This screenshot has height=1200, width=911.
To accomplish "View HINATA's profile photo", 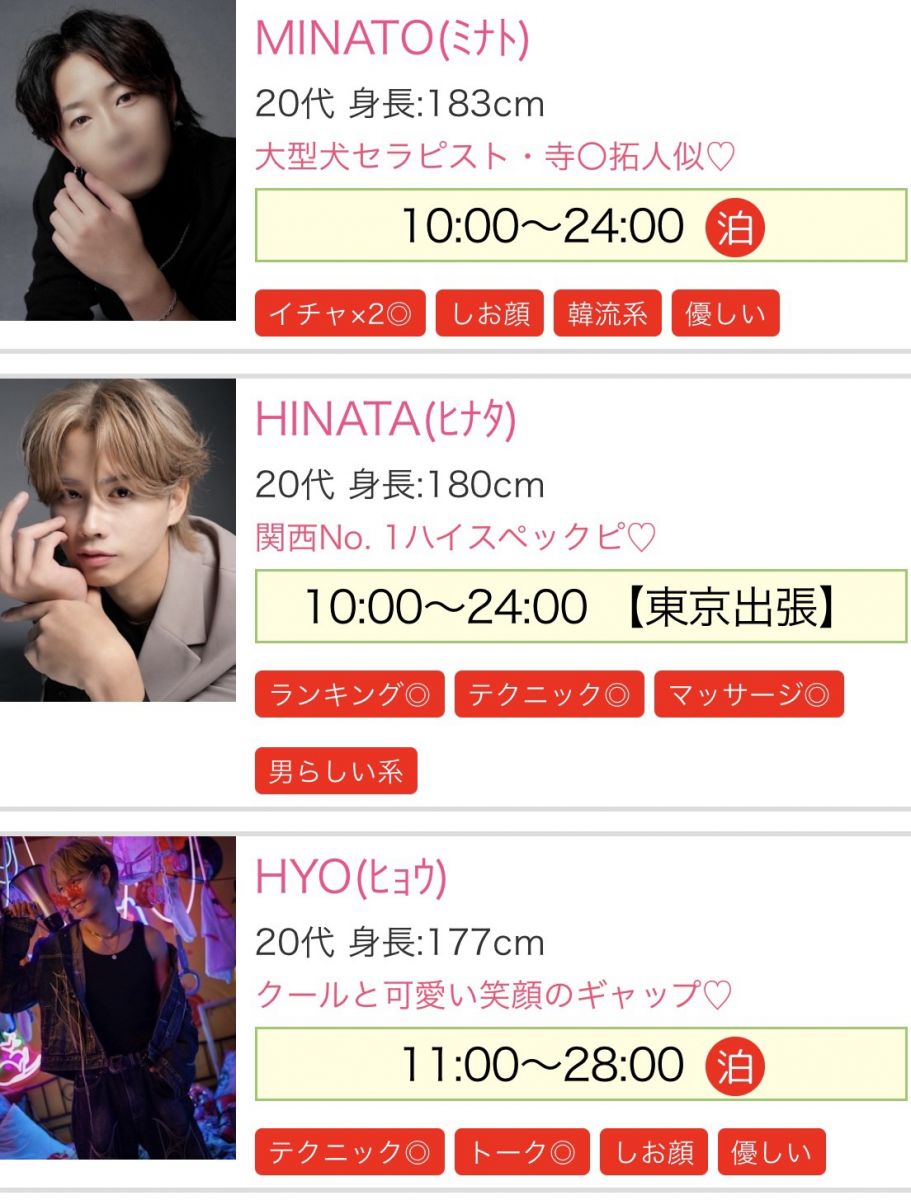I will pos(117,540).
